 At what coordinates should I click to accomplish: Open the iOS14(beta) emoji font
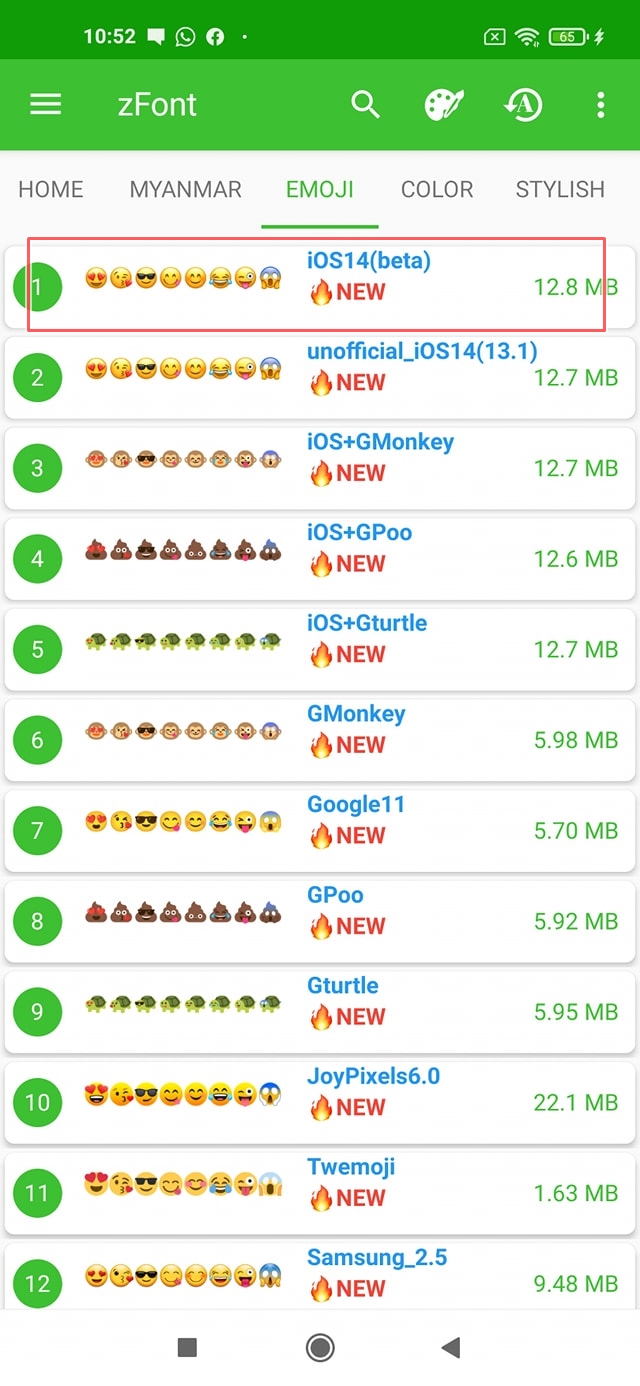click(x=320, y=286)
